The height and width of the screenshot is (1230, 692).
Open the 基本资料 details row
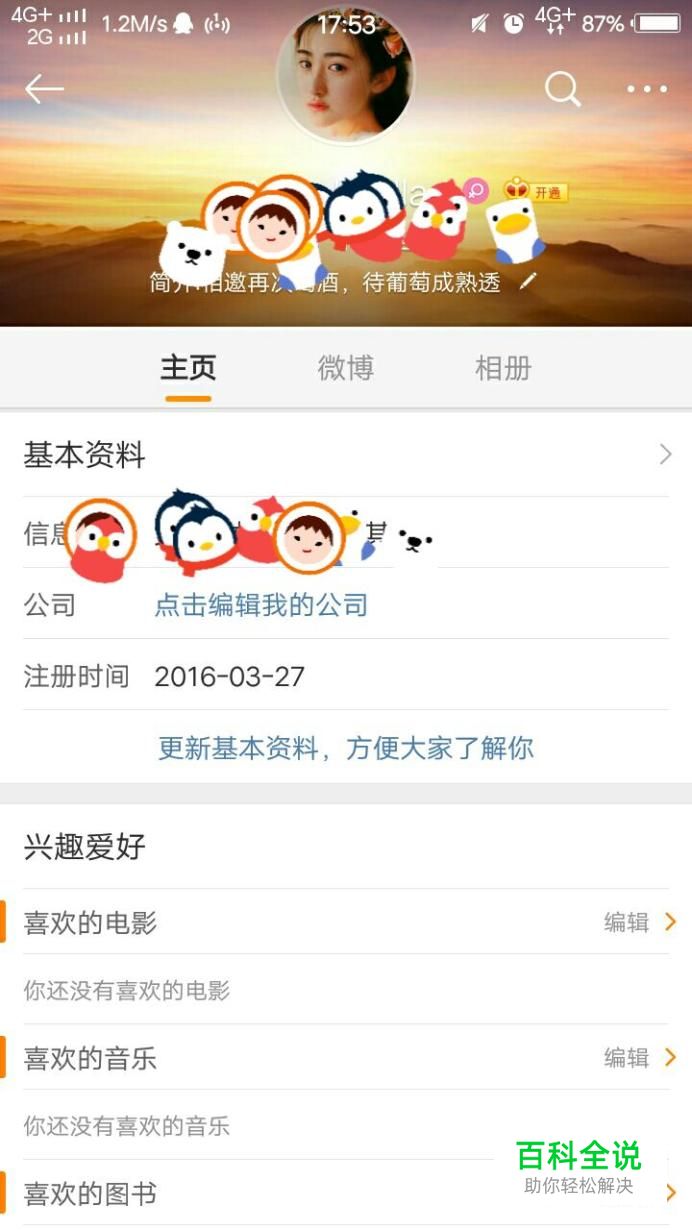pyautogui.click(x=345, y=455)
